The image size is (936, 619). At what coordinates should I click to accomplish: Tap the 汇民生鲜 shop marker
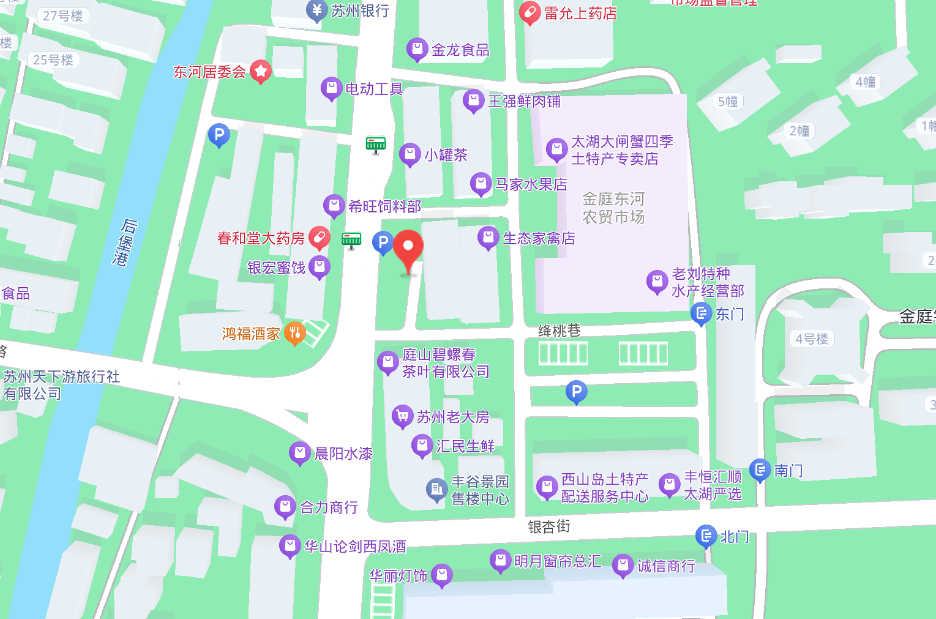coord(422,445)
